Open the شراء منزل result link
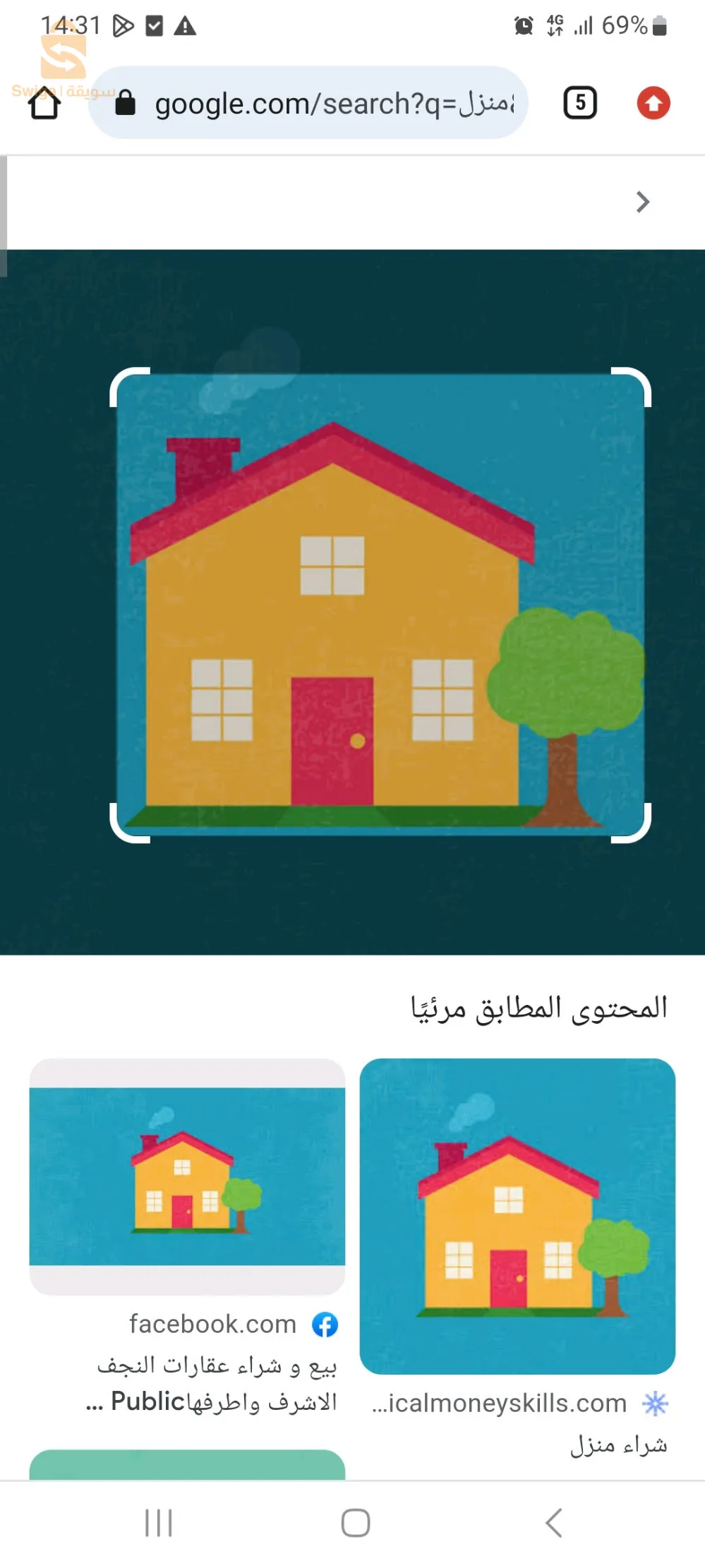 tap(617, 1445)
